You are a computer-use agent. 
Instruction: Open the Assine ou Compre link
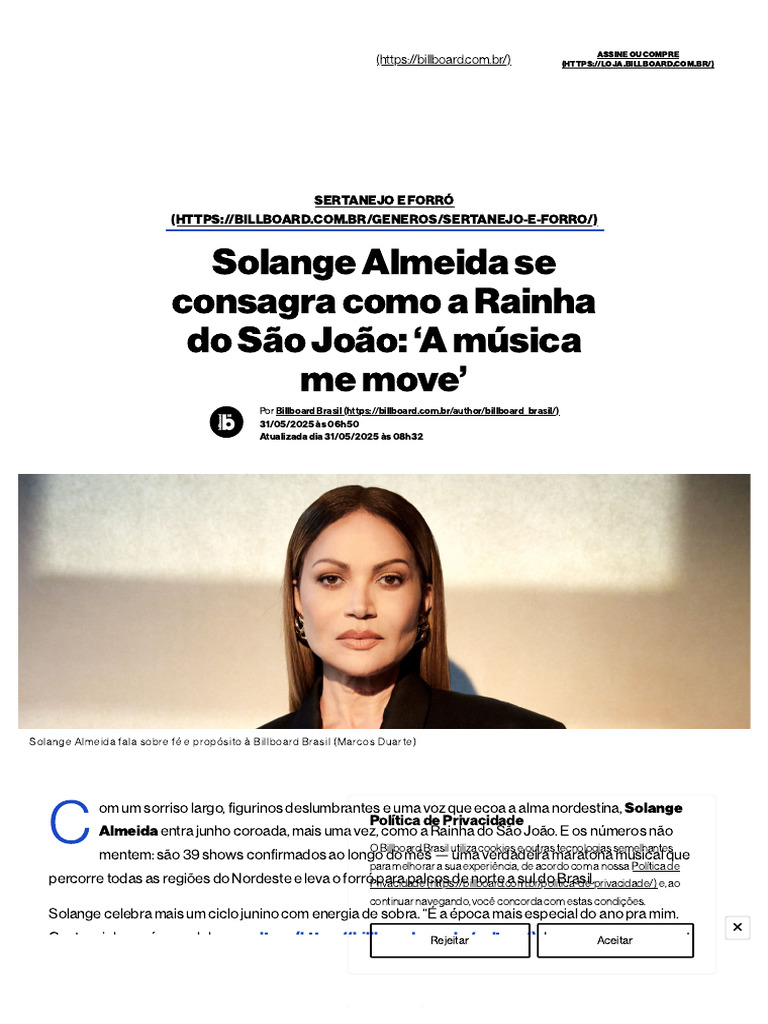click(638, 59)
